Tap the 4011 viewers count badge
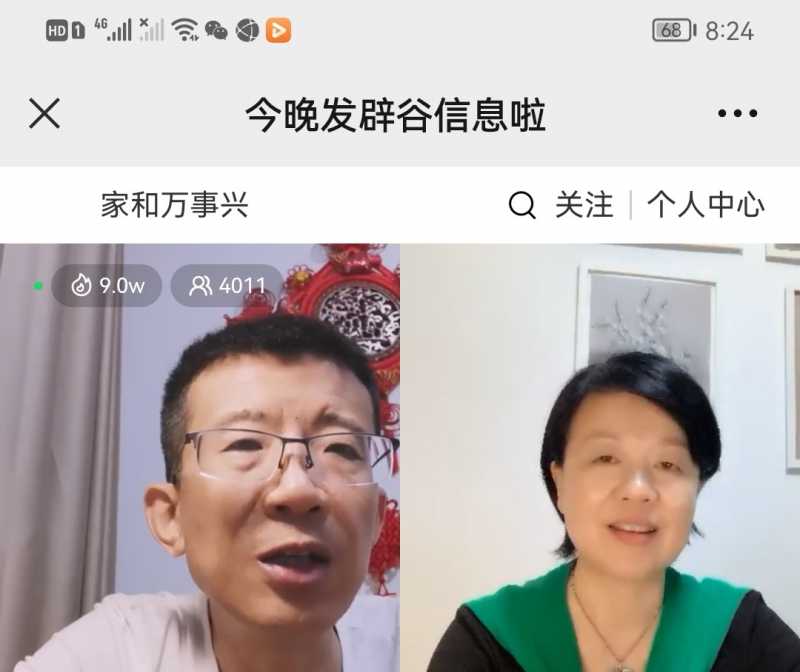This screenshot has width=800, height=672. pyautogui.click(x=228, y=286)
